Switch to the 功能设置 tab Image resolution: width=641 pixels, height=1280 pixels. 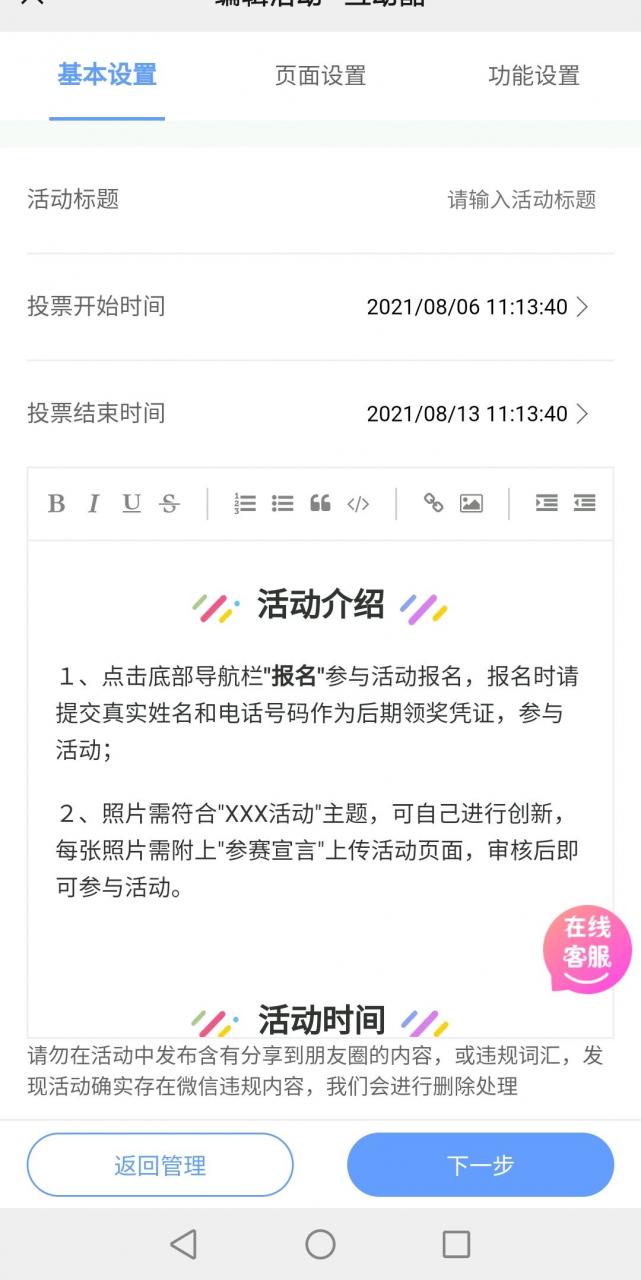coord(533,76)
